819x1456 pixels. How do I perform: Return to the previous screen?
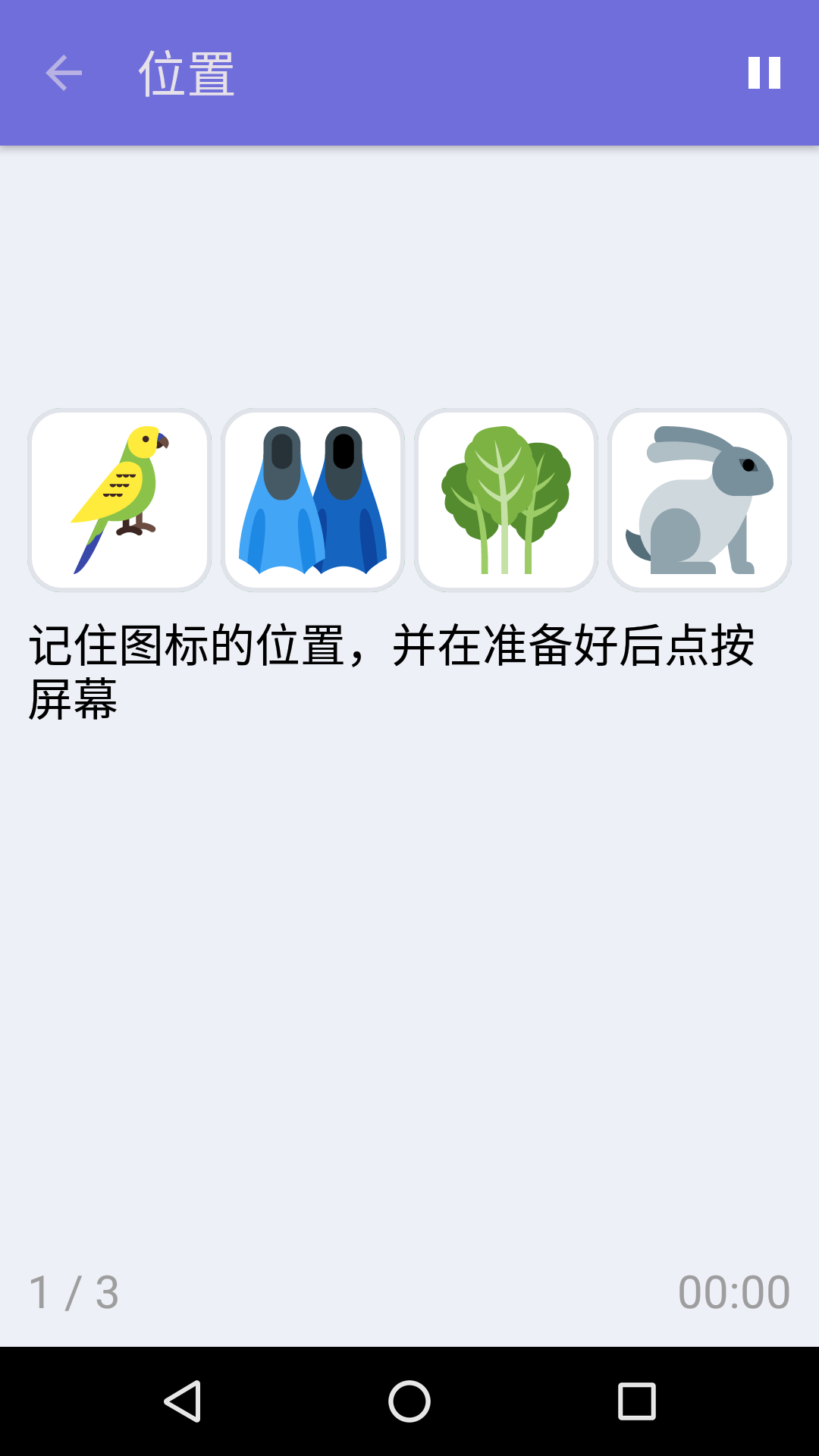tap(64, 73)
